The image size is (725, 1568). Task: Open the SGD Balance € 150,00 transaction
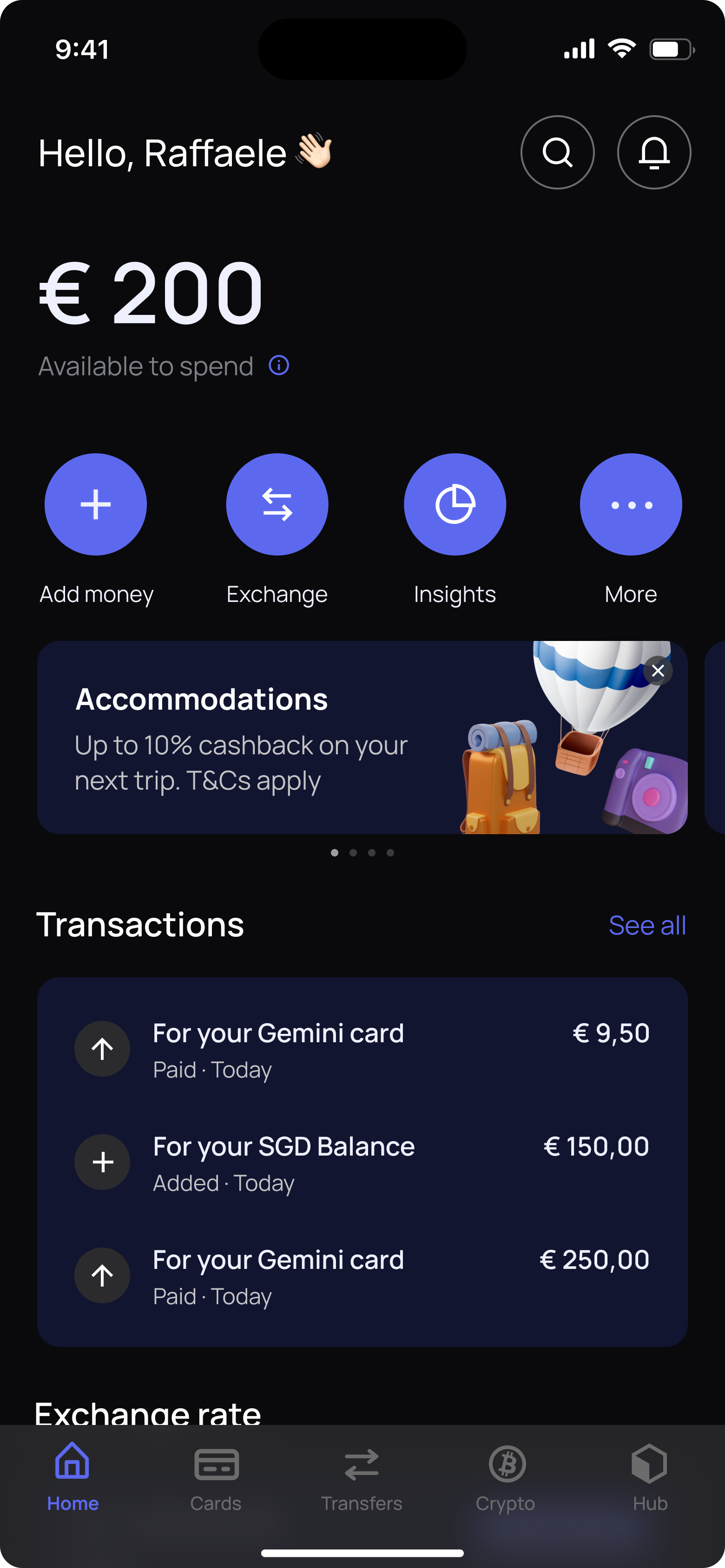[362, 1163]
